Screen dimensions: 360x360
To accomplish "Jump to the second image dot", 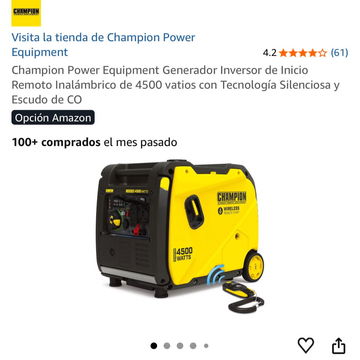I will (167, 346).
